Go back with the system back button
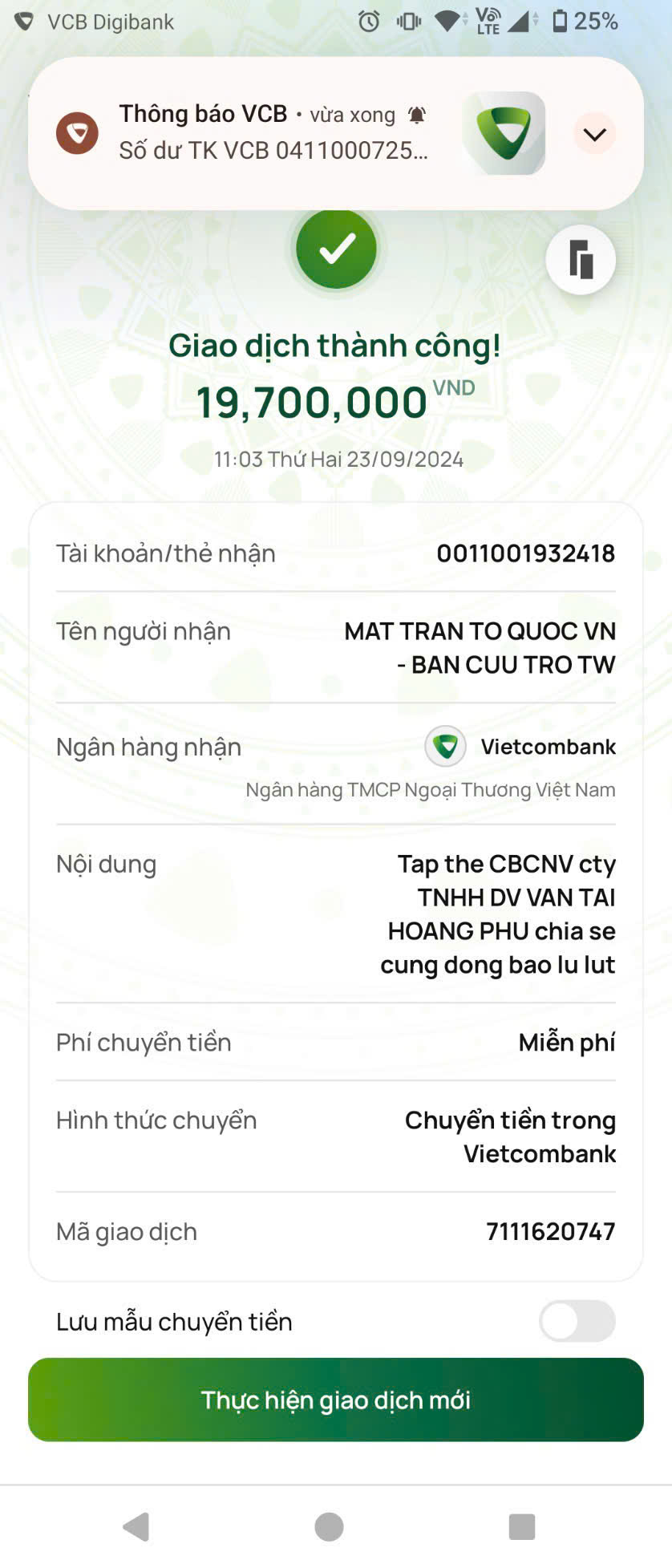This screenshot has width=672, height=1568. [x=136, y=1526]
